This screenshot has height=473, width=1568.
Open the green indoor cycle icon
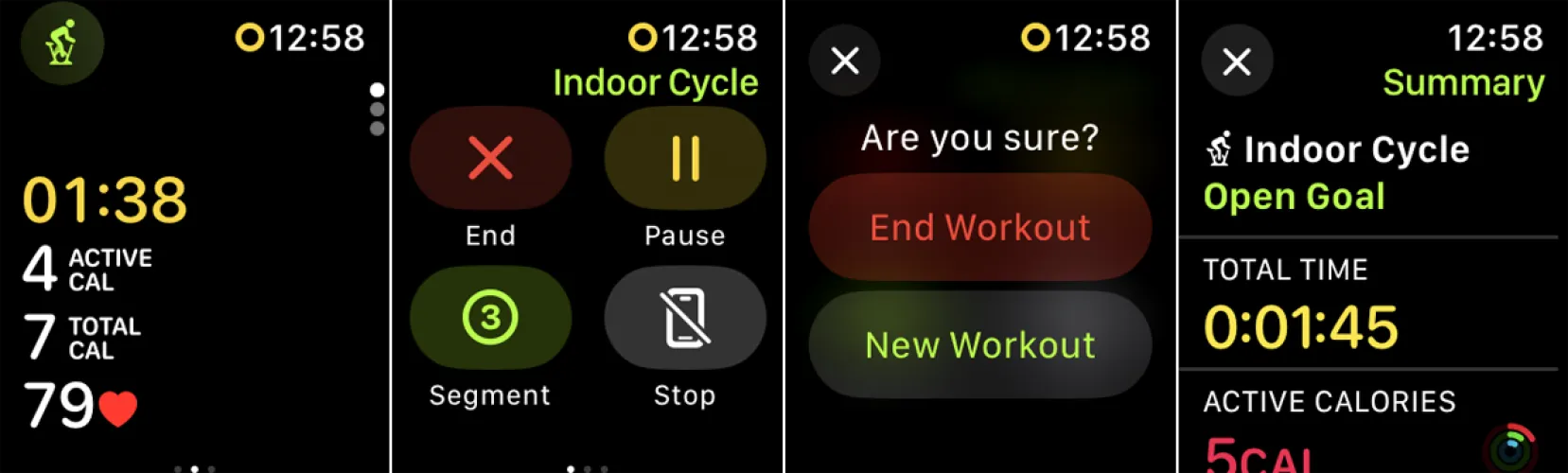62,44
